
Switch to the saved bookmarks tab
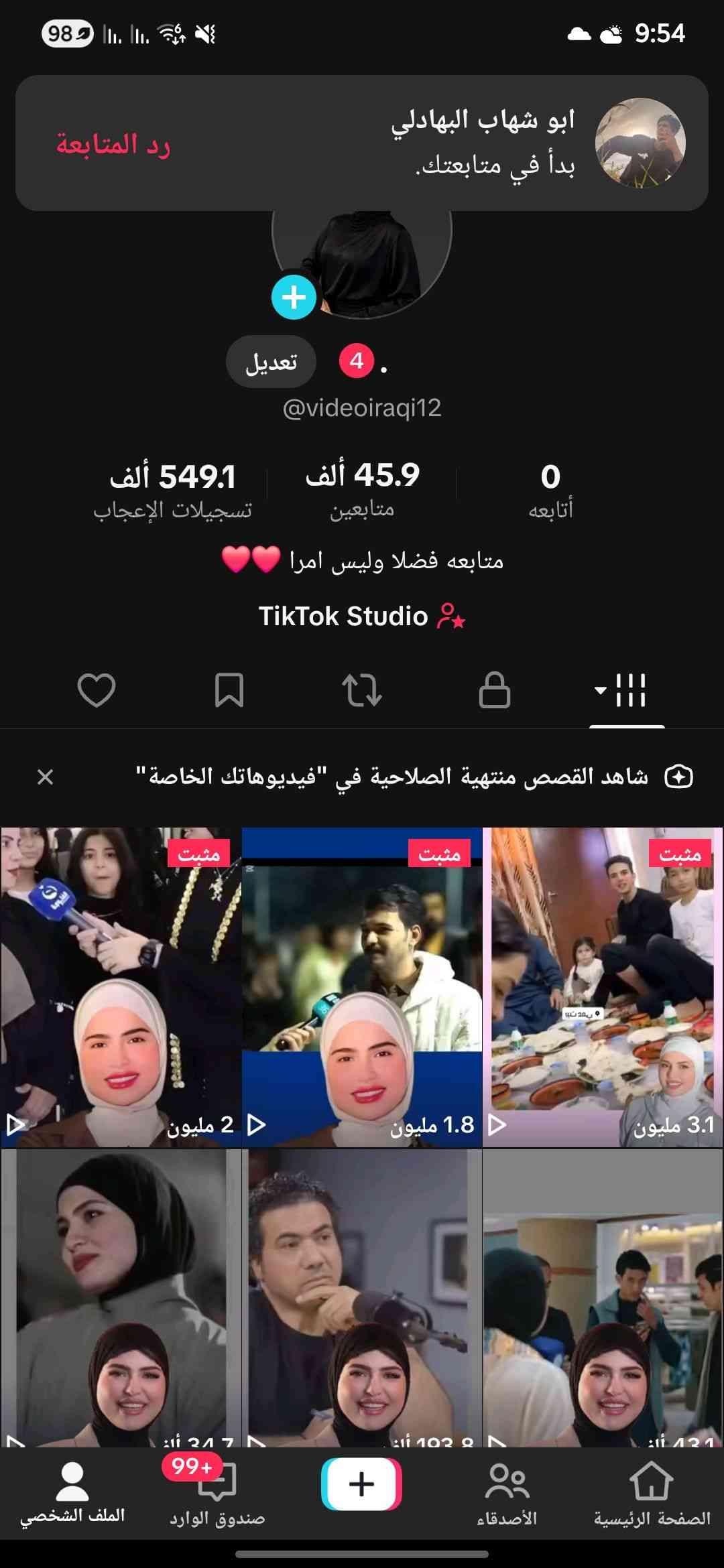point(229,690)
